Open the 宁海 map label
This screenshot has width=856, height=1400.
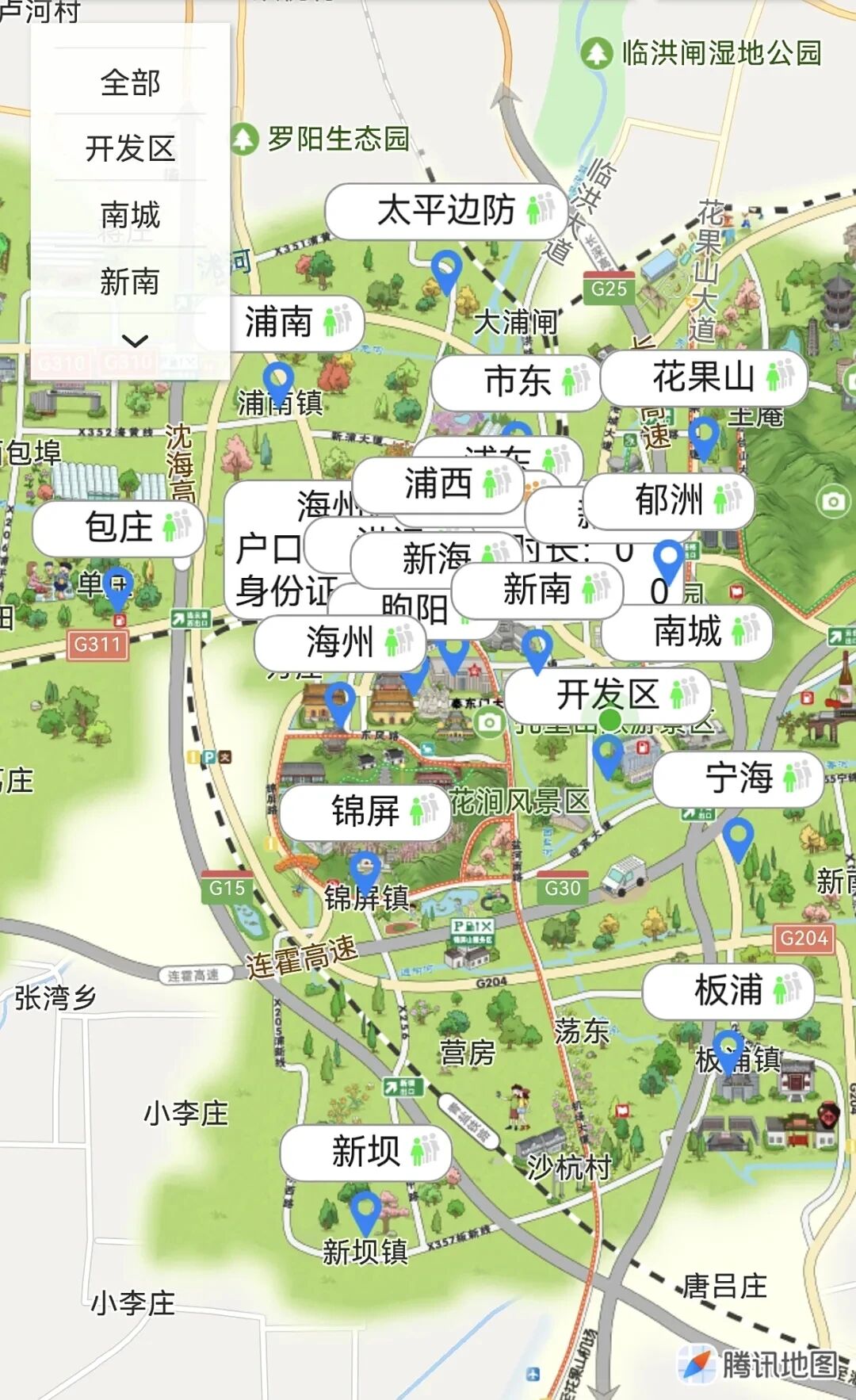pyautogui.click(x=739, y=778)
